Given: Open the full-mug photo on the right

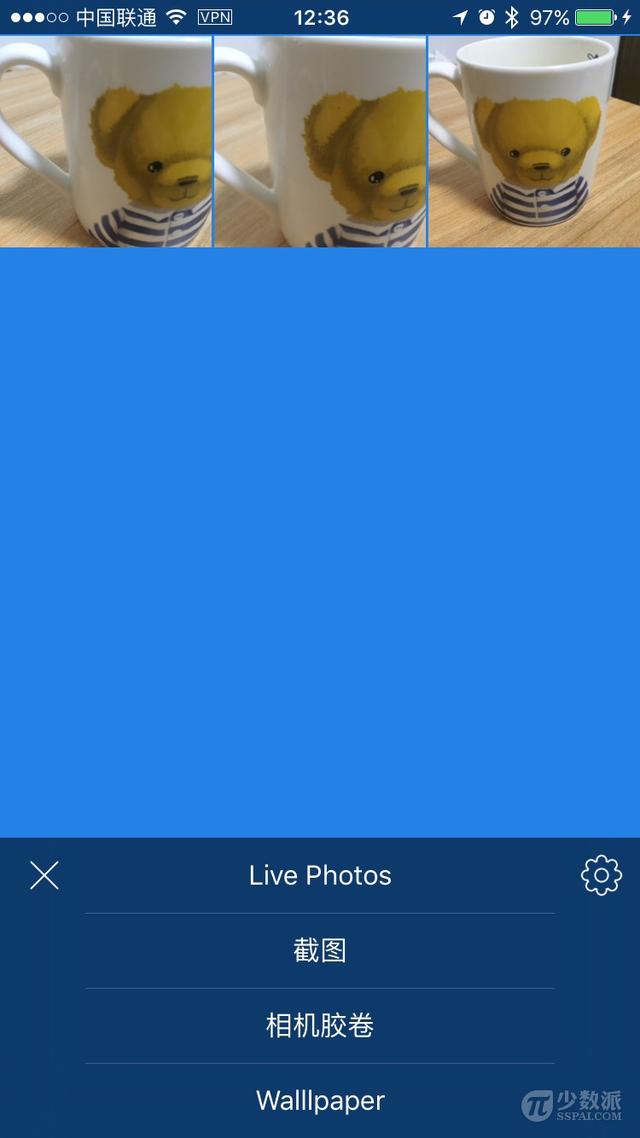Looking at the screenshot, I should tap(534, 142).
